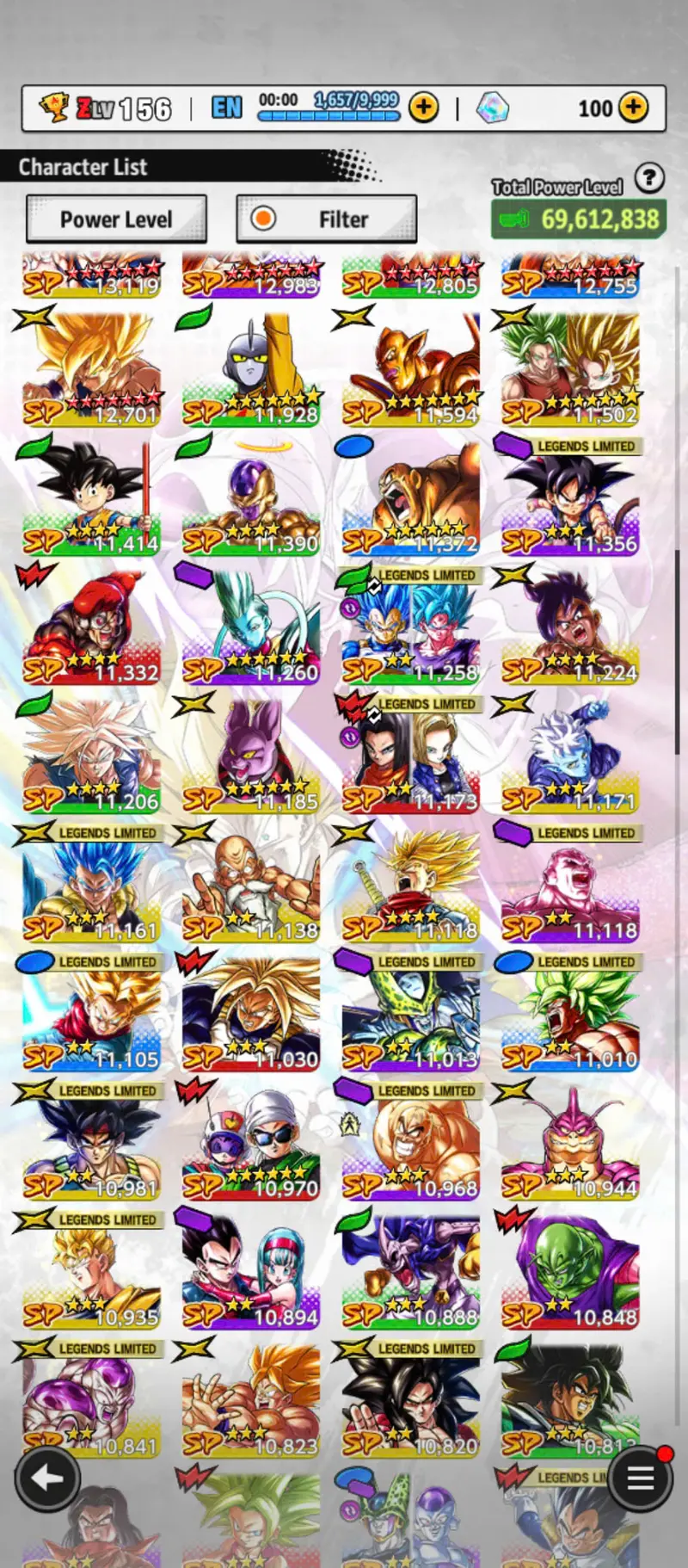Open the Total Power Level help icon
Screen dimensions: 688x1568
(649, 178)
